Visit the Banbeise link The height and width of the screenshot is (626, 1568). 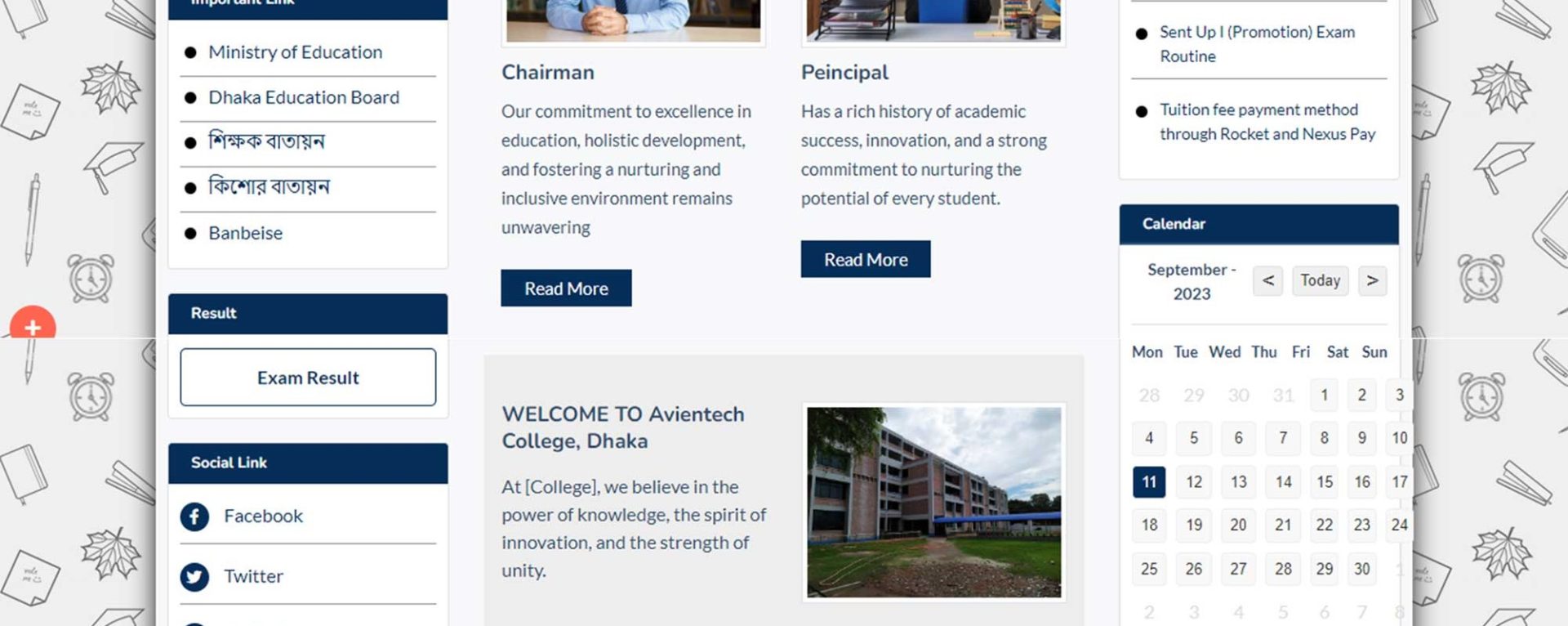click(x=245, y=233)
